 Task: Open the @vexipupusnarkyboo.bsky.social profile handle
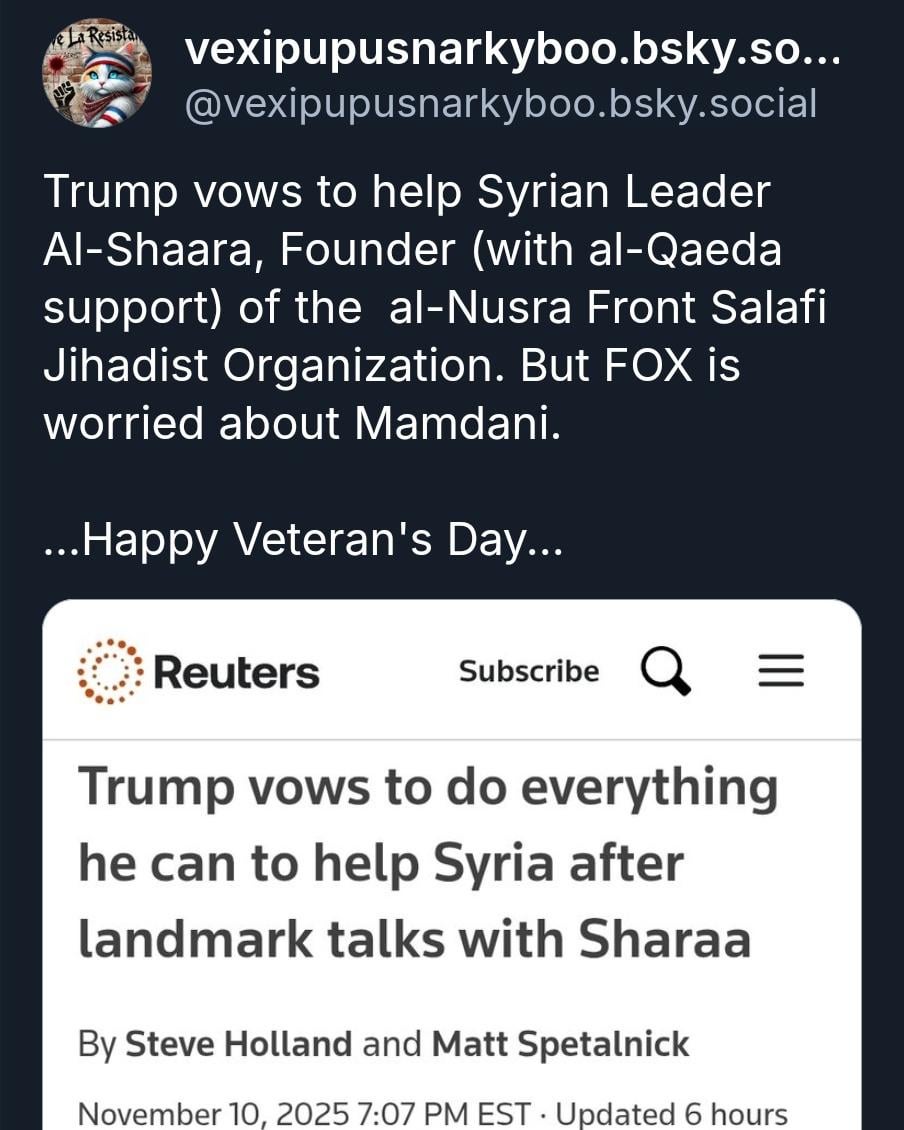[500, 103]
